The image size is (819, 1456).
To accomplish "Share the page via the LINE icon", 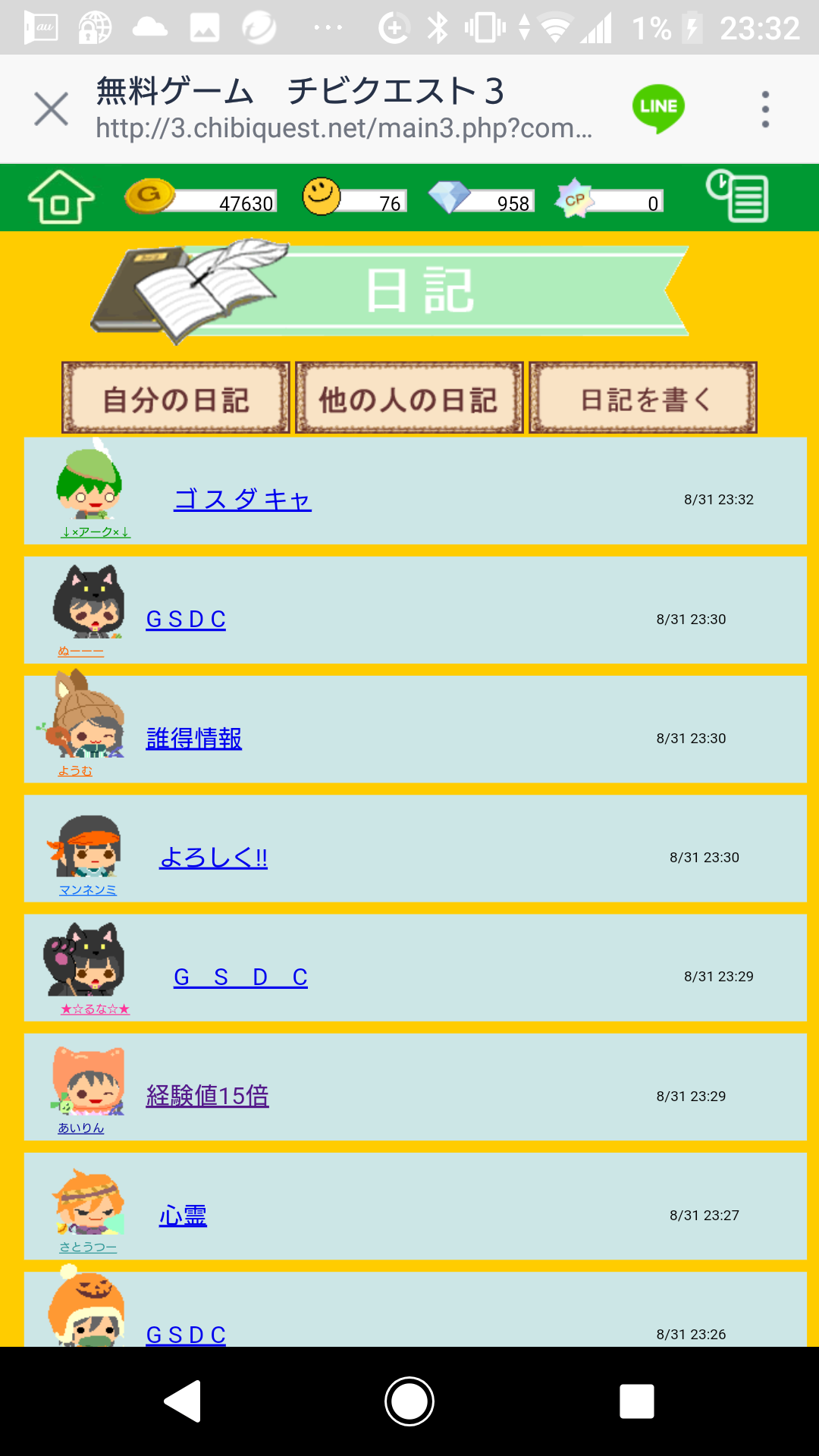I will click(x=658, y=108).
